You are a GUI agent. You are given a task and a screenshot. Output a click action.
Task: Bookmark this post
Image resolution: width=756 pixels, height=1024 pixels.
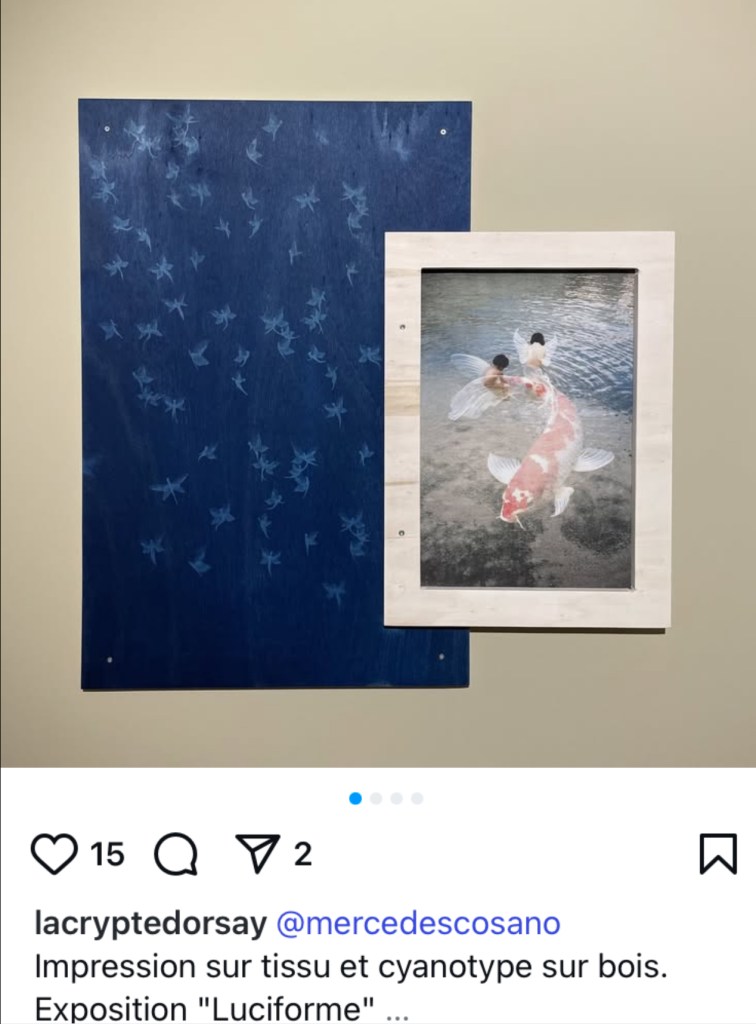[x=717, y=854]
